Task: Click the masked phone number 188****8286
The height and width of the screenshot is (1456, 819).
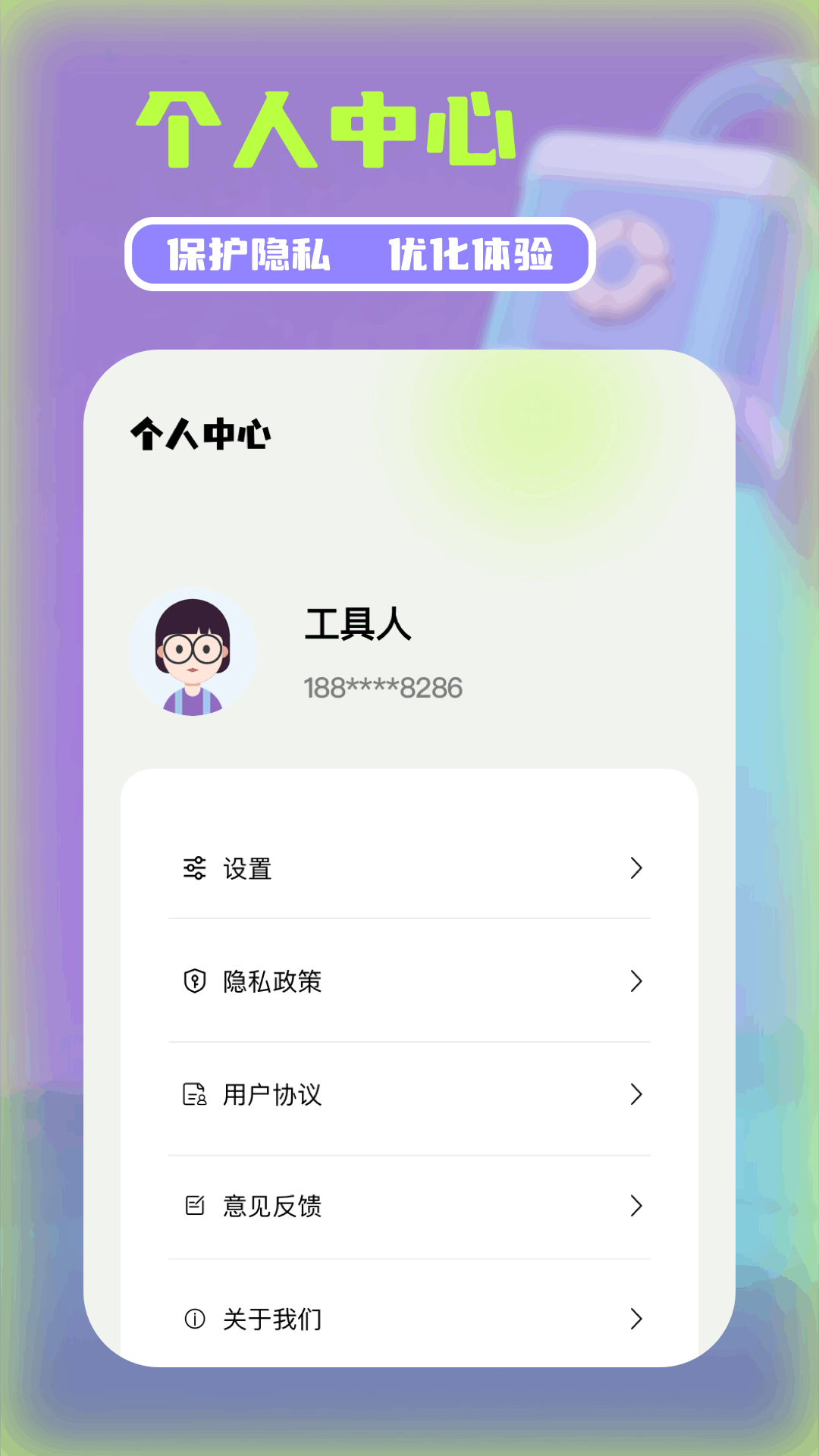Action: pos(382,688)
